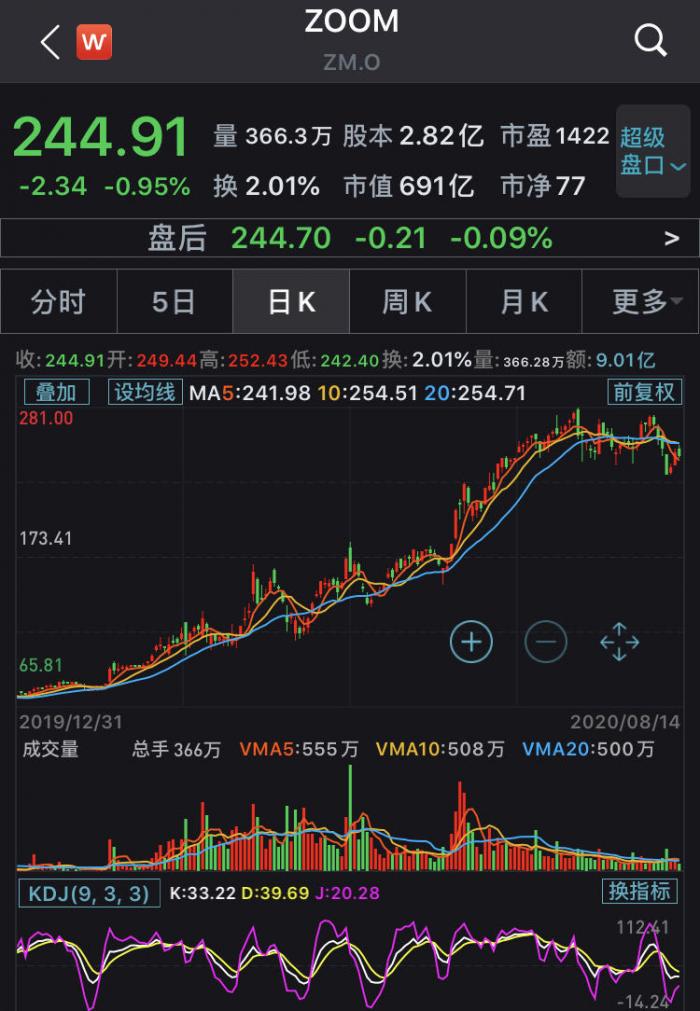Switch to the 分时 chart tab
Image resolution: width=700 pixels, height=1011 pixels.
tap(59, 301)
